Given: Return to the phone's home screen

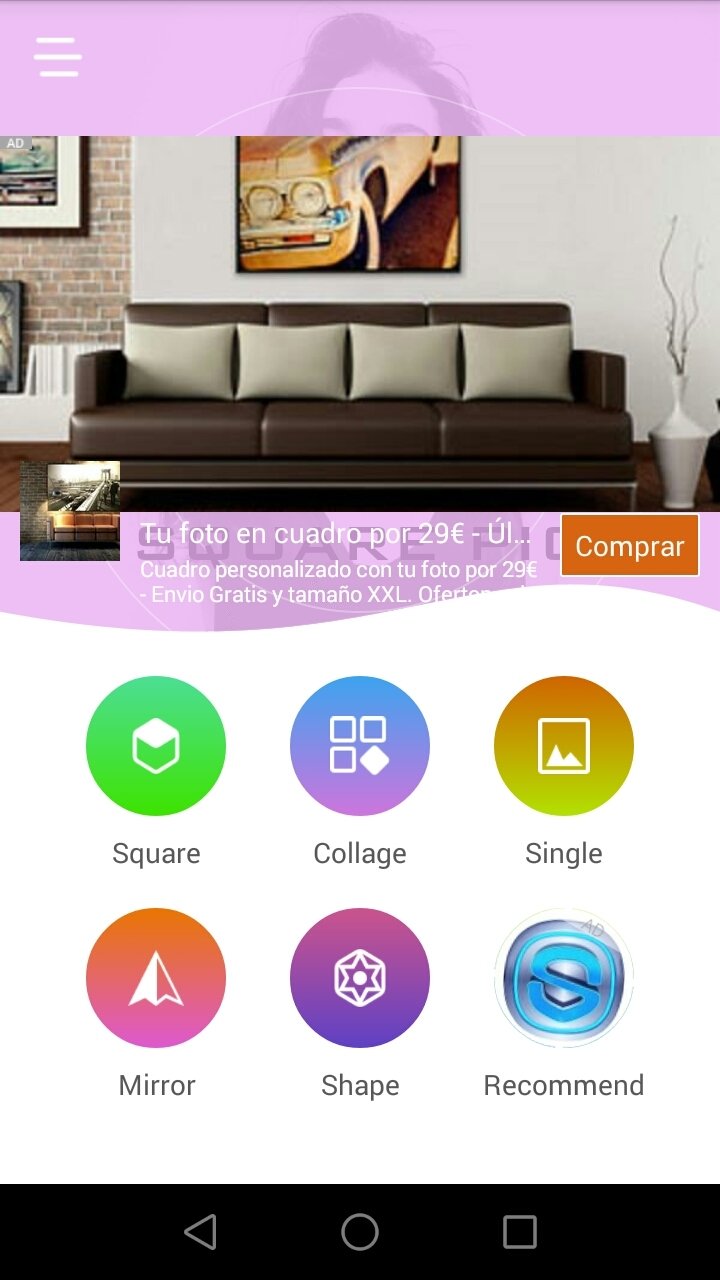Looking at the screenshot, I should pyautogui.click(x=360, y=1232).
